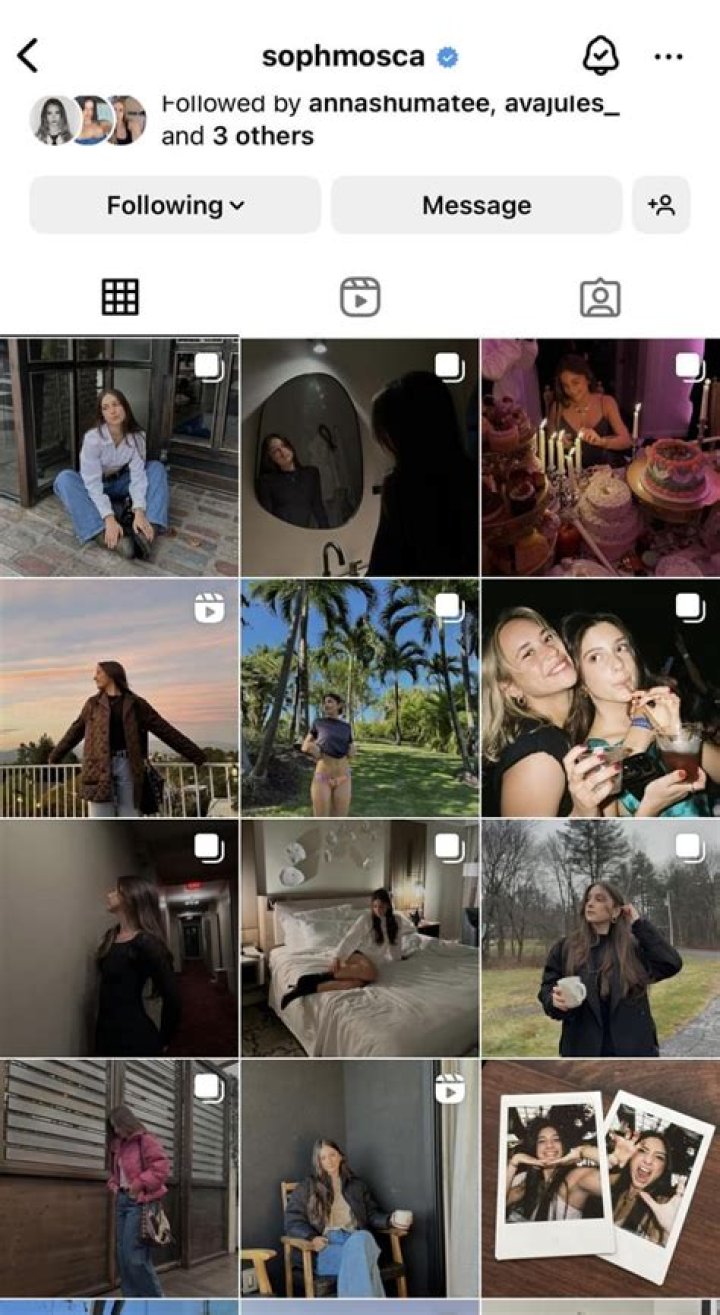The image size is (720, 1315).
Task: Open the post of woman sitting on bricks
Action: tap(119, 457)
